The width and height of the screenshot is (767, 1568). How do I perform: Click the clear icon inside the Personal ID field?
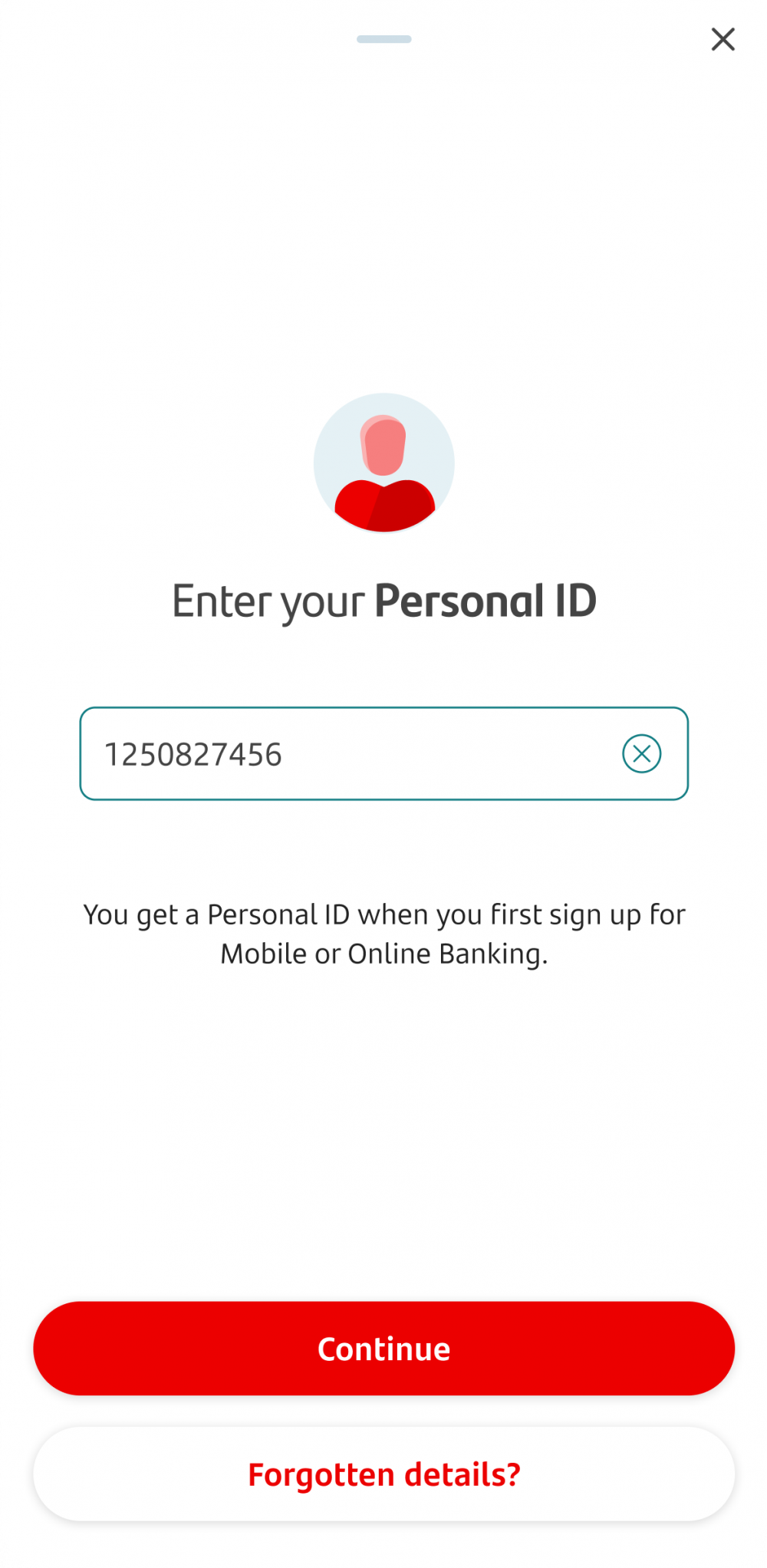coord(641,753)
